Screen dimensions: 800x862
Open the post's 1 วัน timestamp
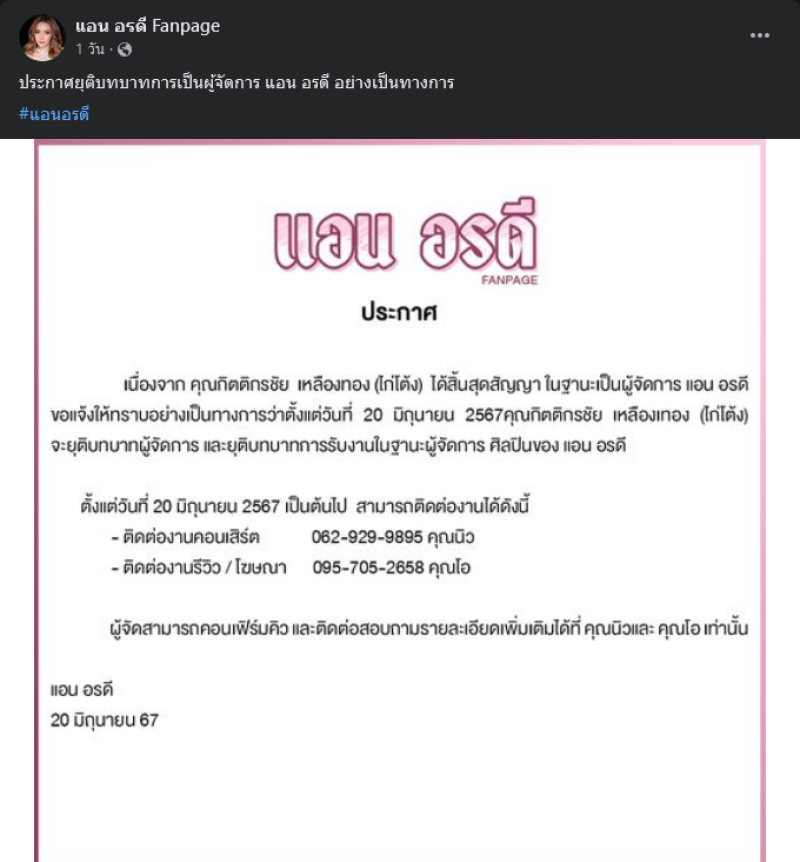tap(92, 49)
